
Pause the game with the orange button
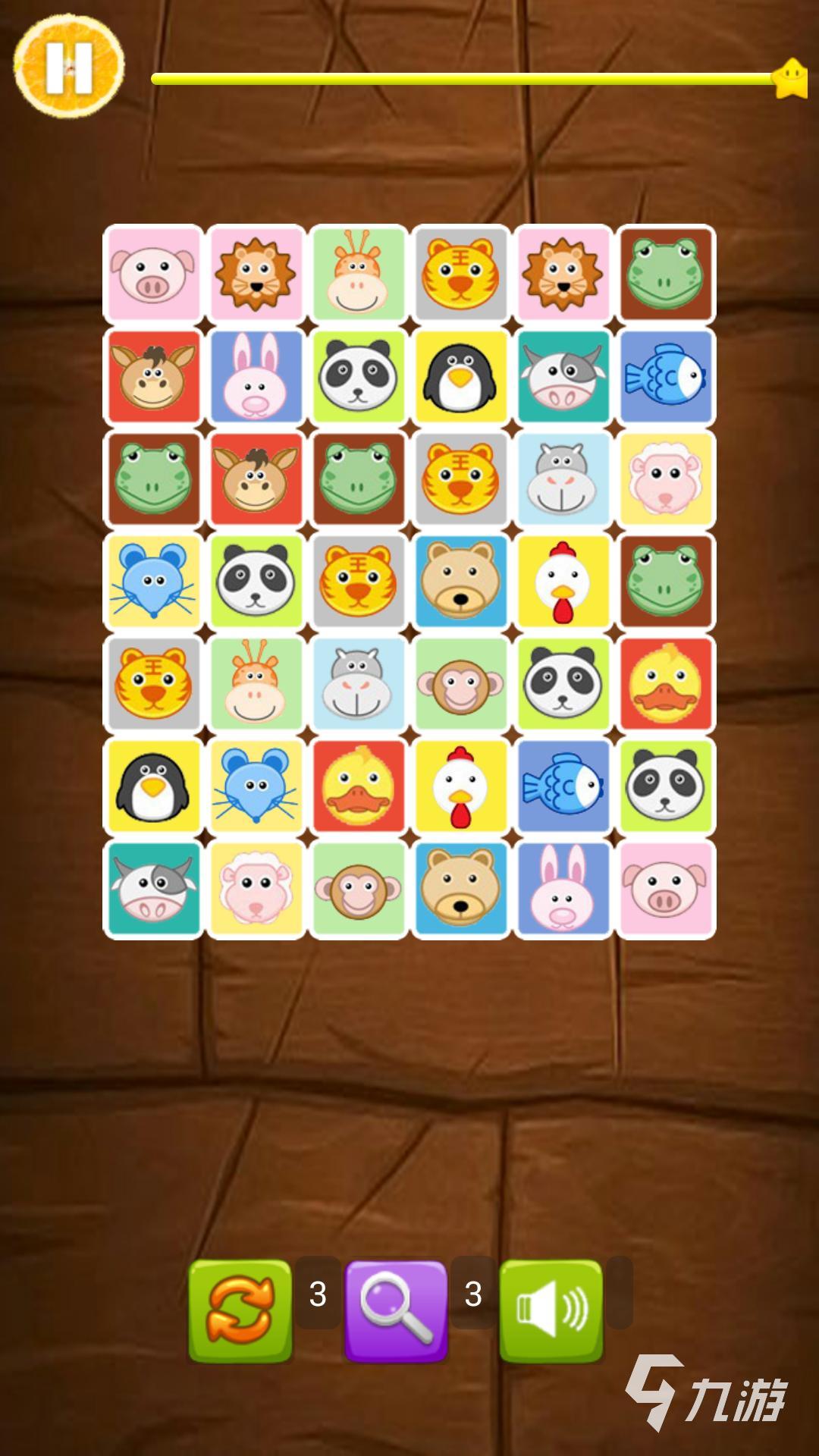pyautogui.click(x=69, y=67)
